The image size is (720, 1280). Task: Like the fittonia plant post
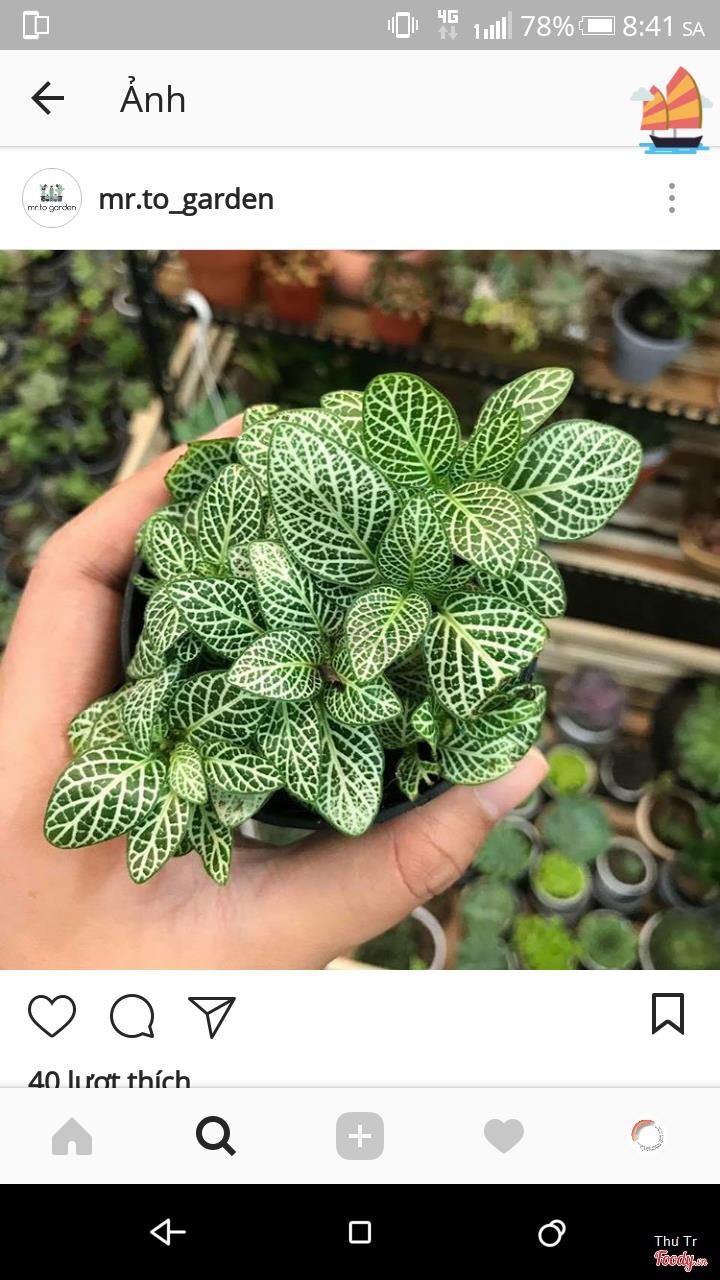52,1016
